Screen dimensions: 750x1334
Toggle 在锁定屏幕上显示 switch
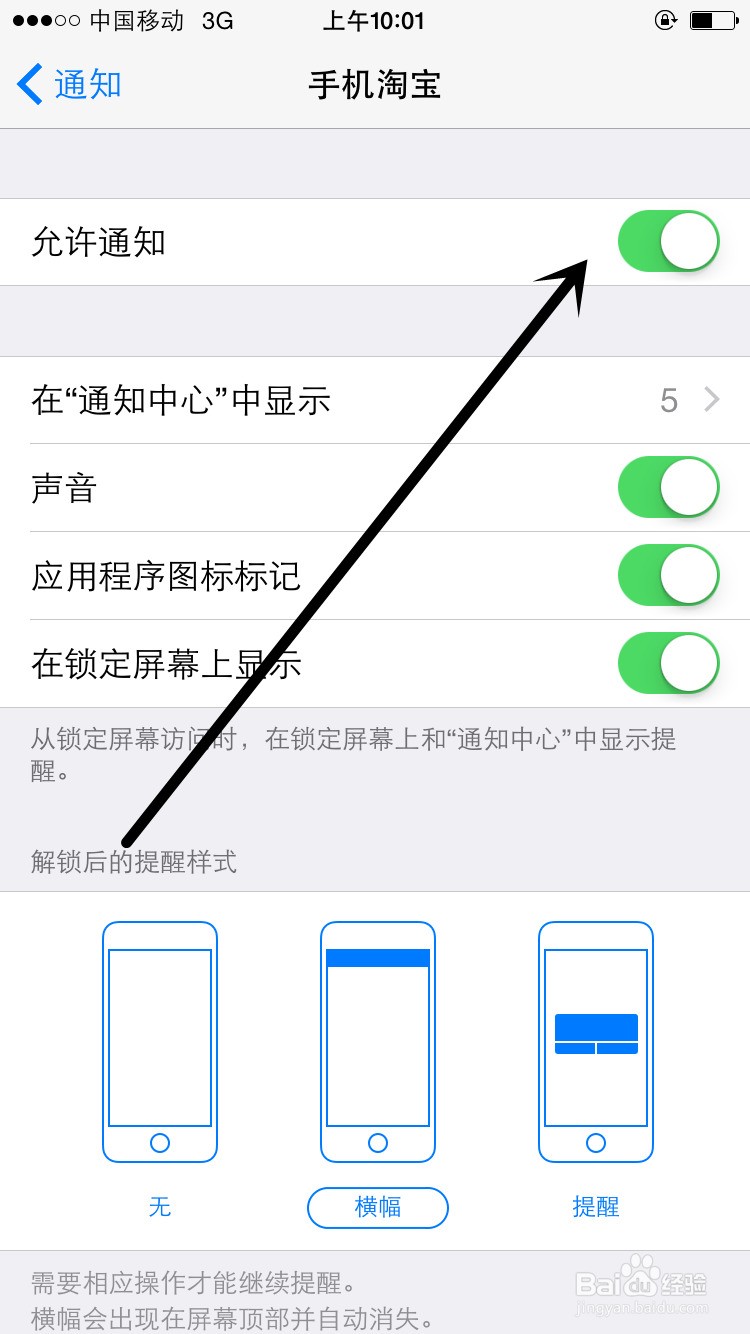point(668,663)
